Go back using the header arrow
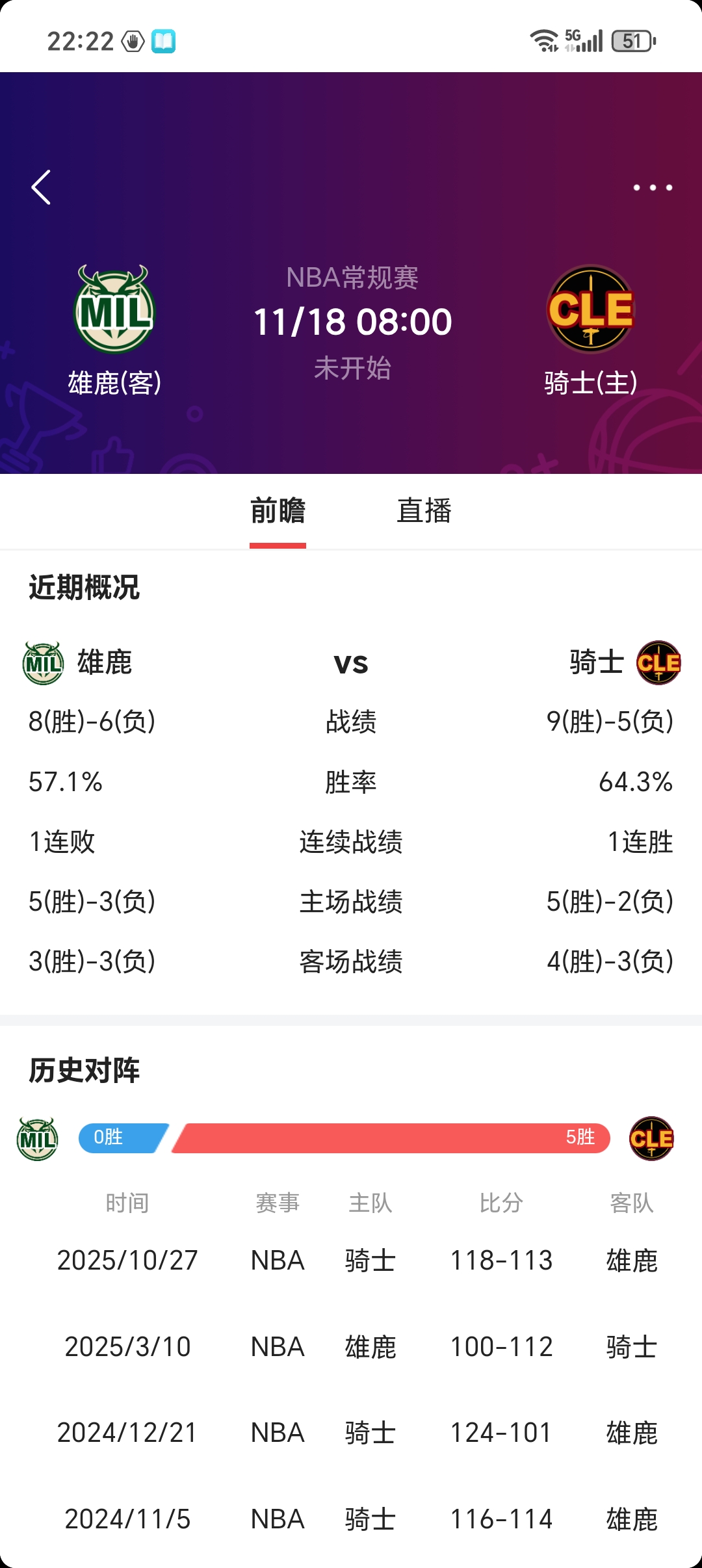 tap(42, 188)
